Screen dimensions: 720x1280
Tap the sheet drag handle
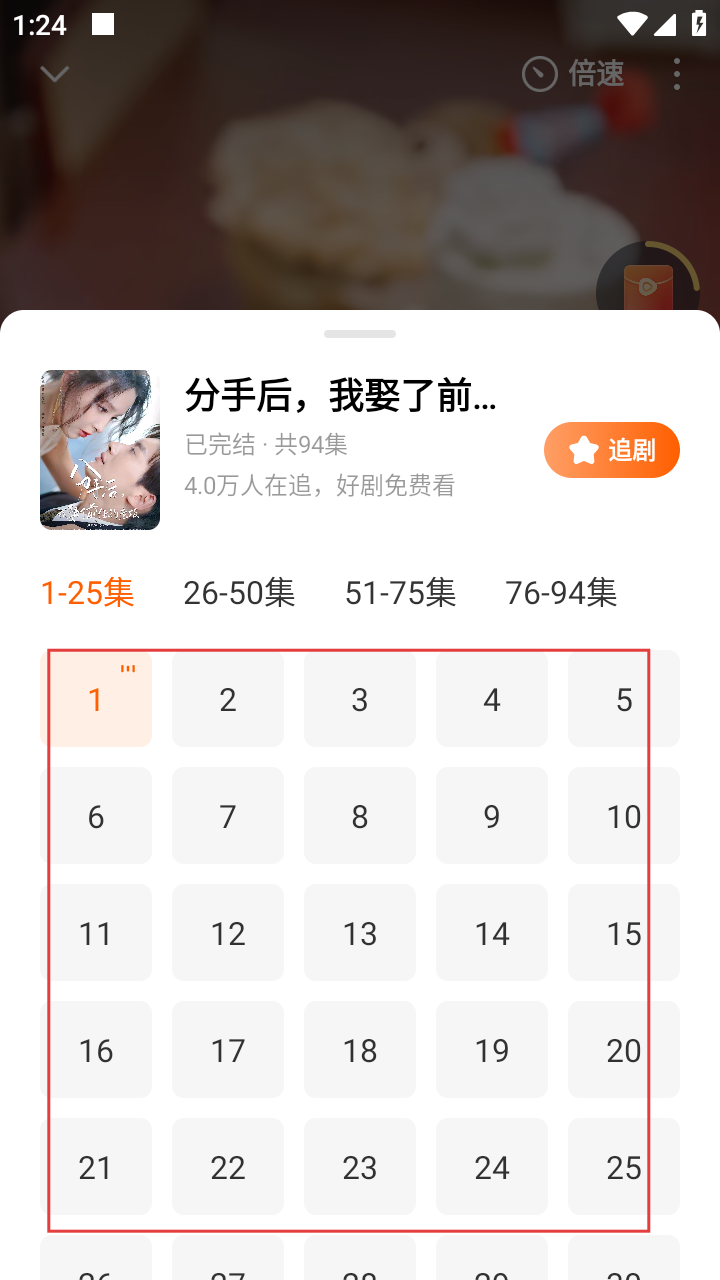point(360,334)
